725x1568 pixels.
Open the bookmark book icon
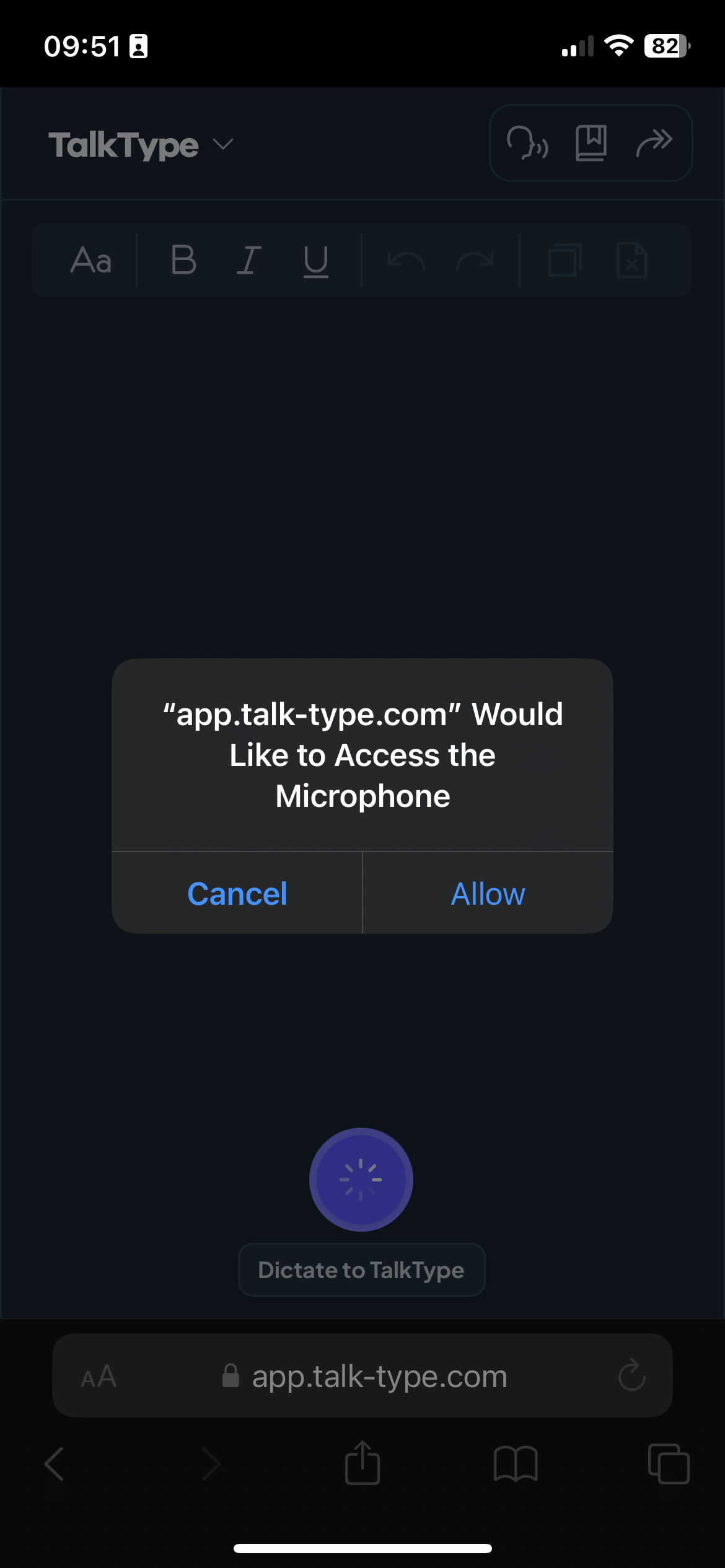(591, 143)
